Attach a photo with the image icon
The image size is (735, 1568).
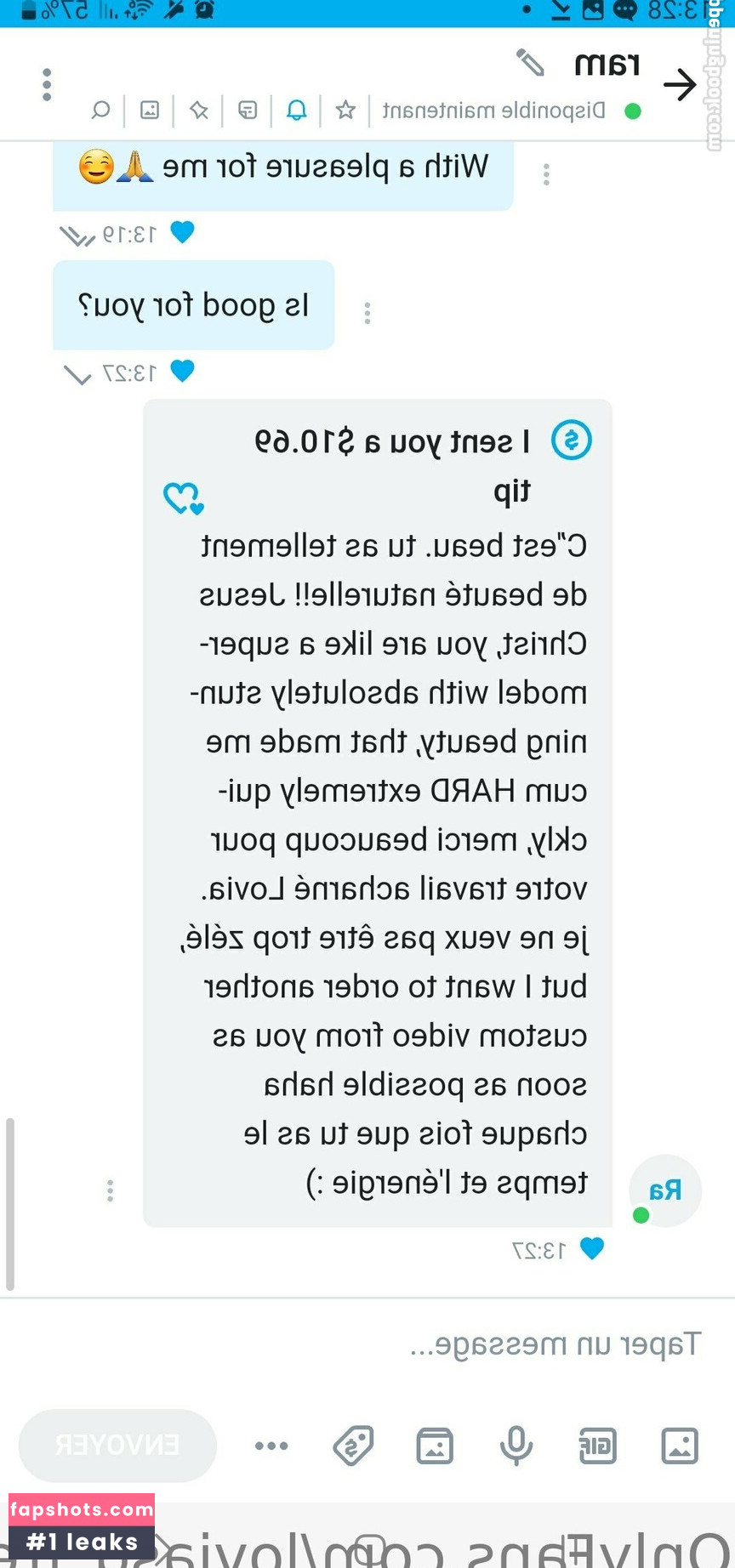pos(679,1445)
